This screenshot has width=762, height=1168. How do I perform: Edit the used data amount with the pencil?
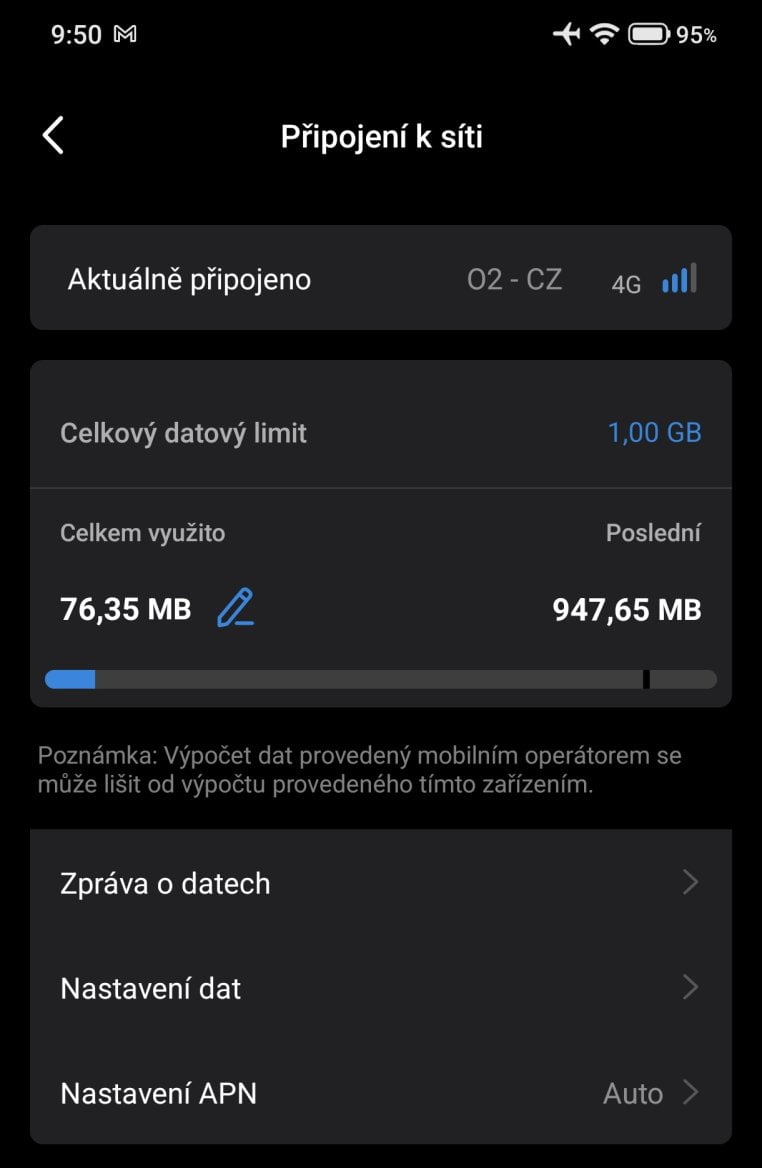tap(235, 608)
